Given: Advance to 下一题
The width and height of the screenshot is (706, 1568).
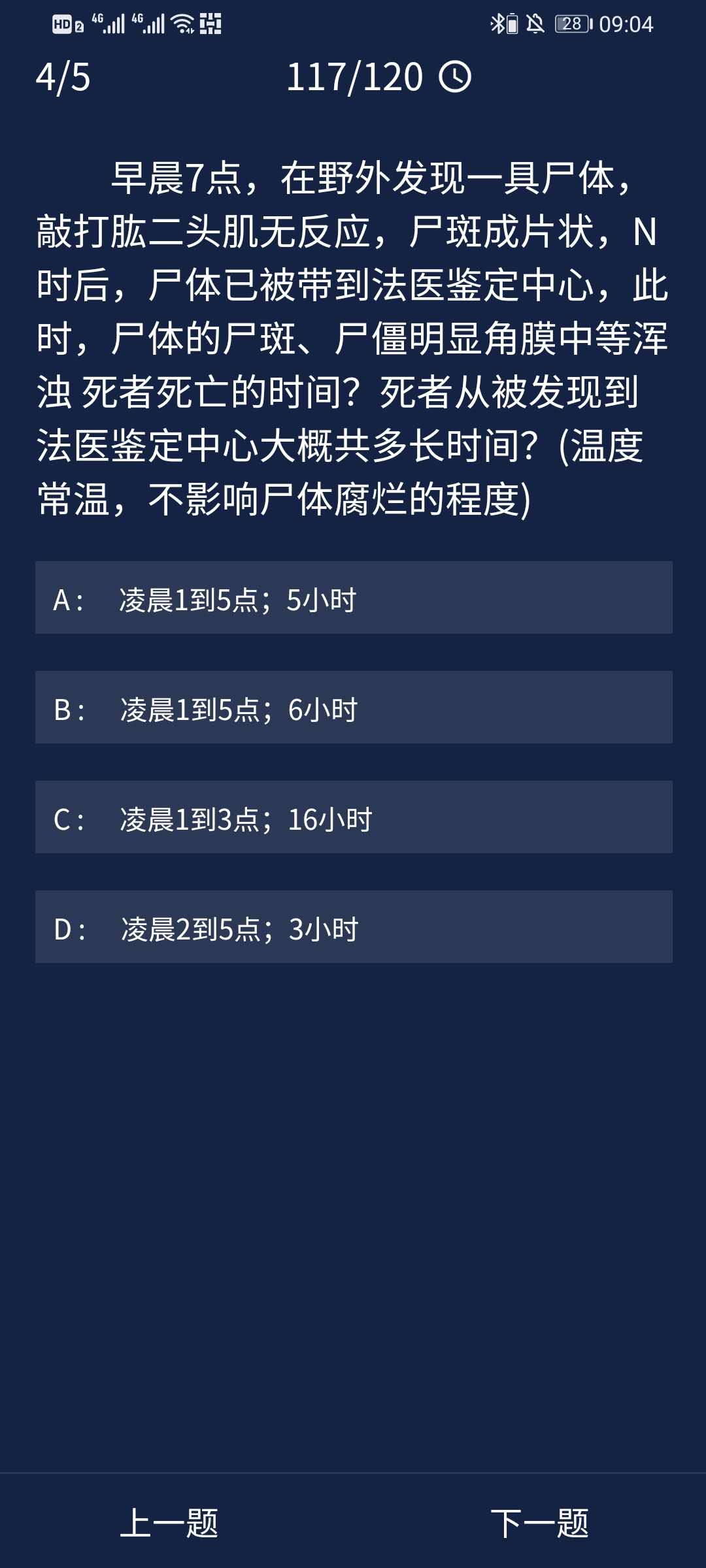Looking at the screenshot, I should coord(539,1523).
